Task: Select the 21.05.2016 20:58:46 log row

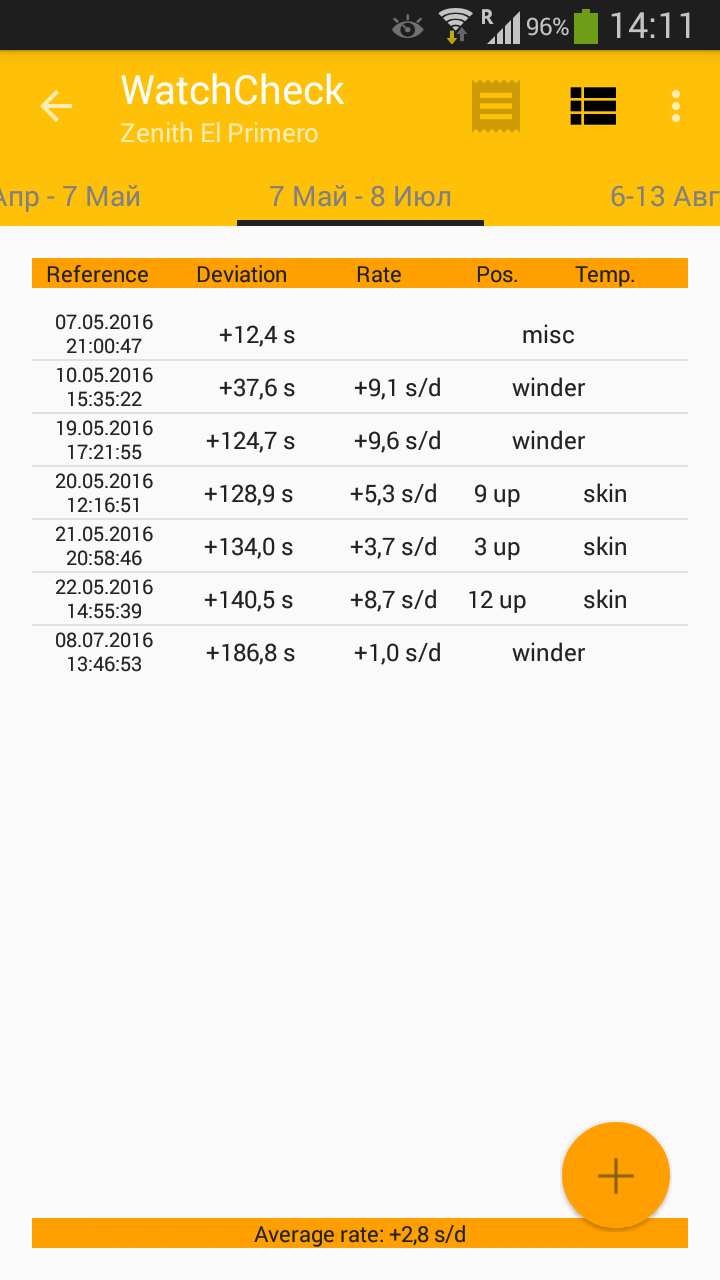Action: 359,546
